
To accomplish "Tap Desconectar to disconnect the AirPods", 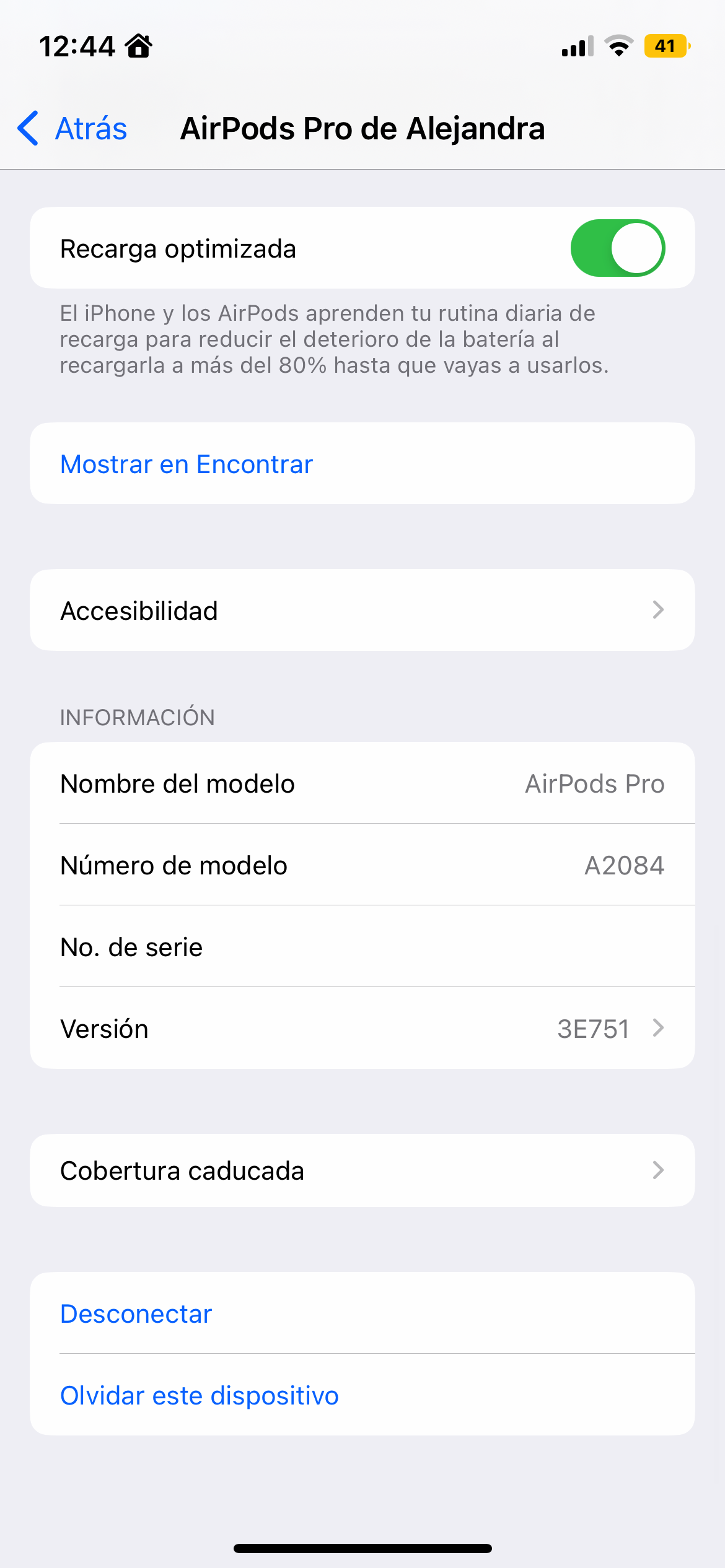I will [x=136, y=1313].
